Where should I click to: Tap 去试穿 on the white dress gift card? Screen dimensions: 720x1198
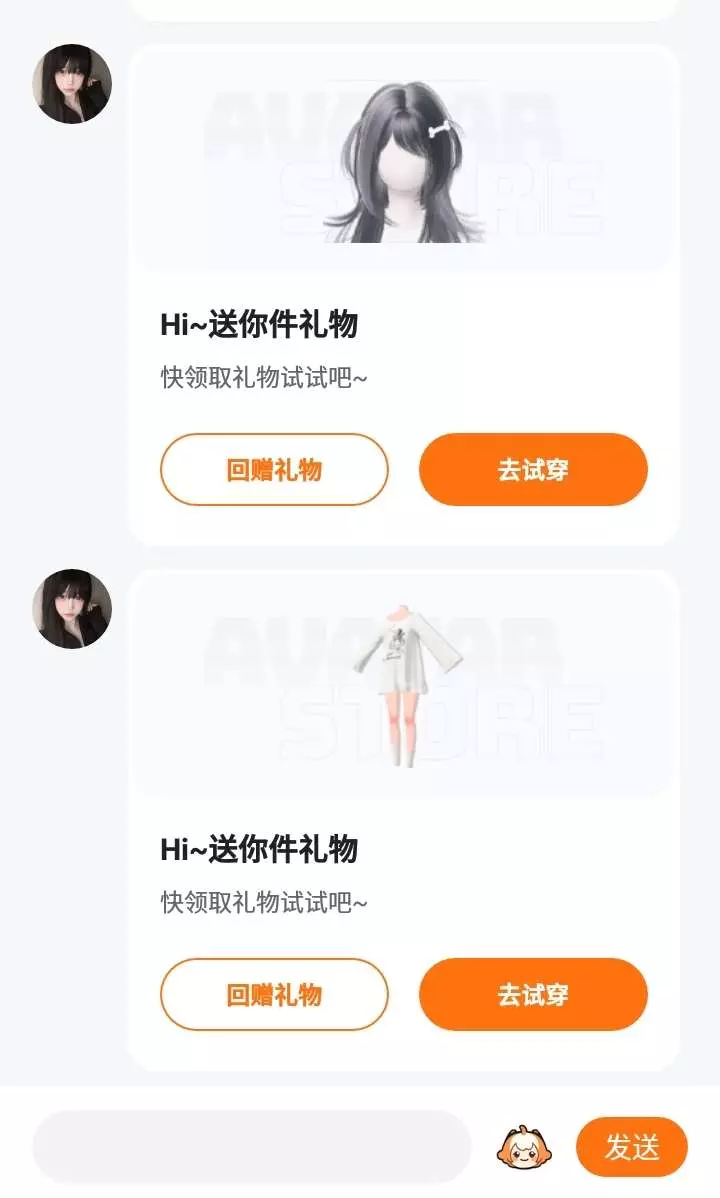pos(533,994)
